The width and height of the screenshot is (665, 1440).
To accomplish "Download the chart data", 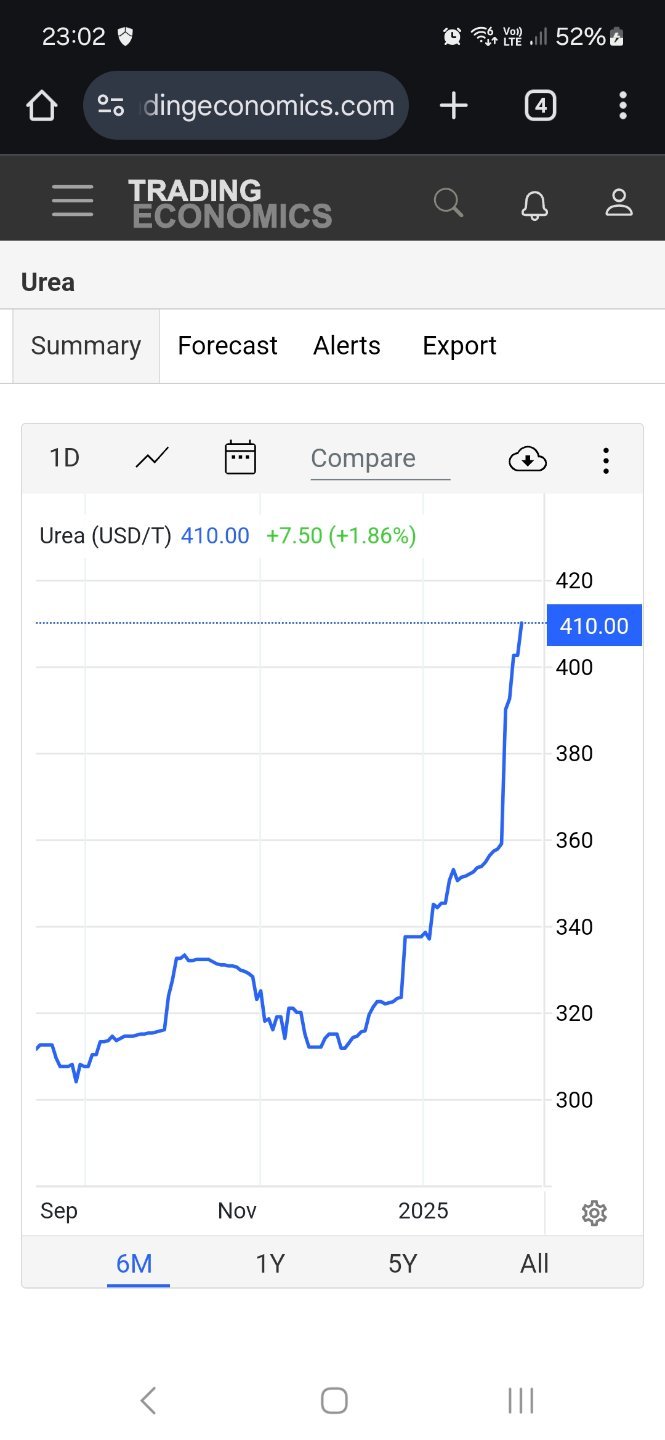I will click(527, 459).
